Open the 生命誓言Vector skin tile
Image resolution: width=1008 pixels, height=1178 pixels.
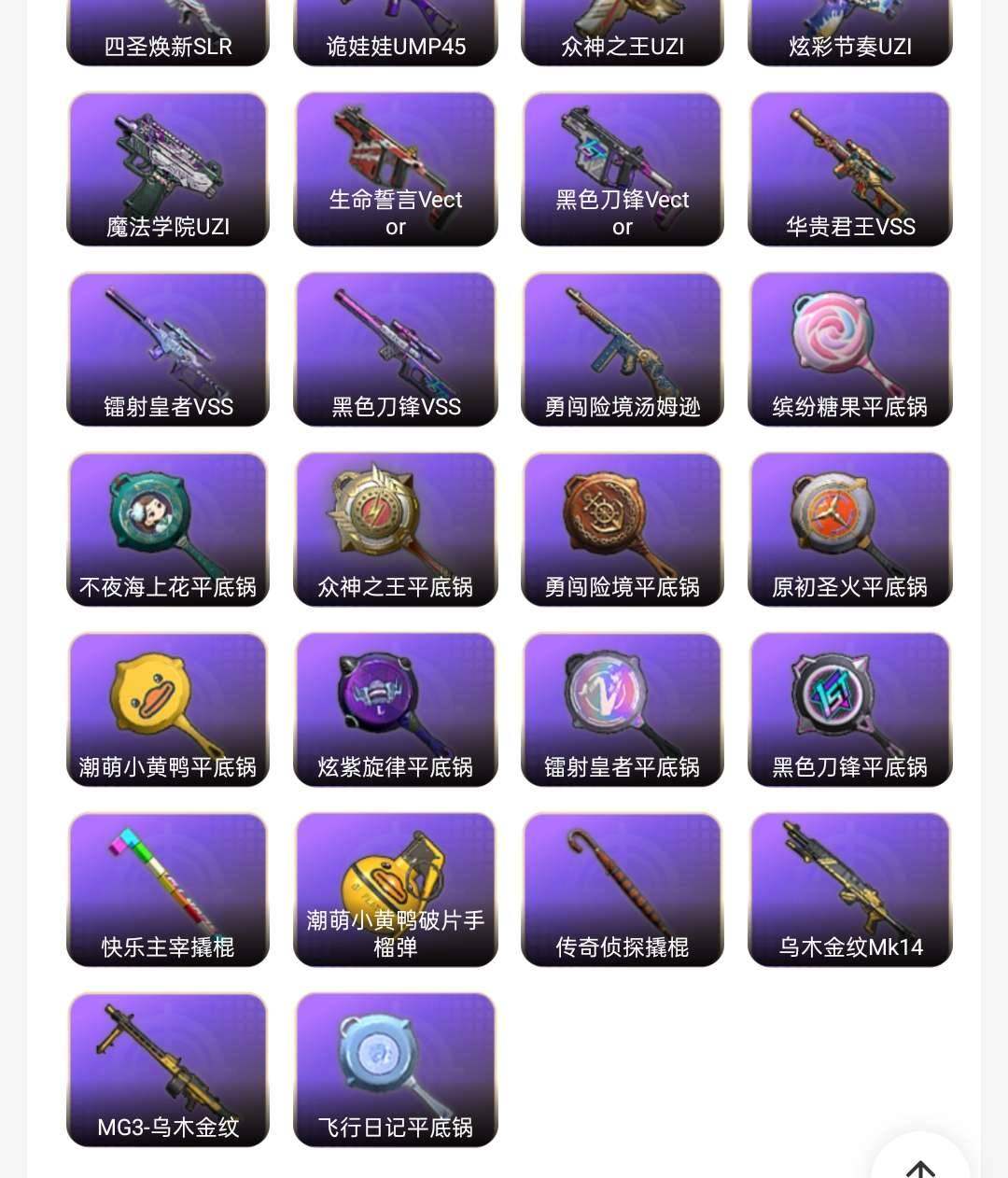(x=396, y=169)
